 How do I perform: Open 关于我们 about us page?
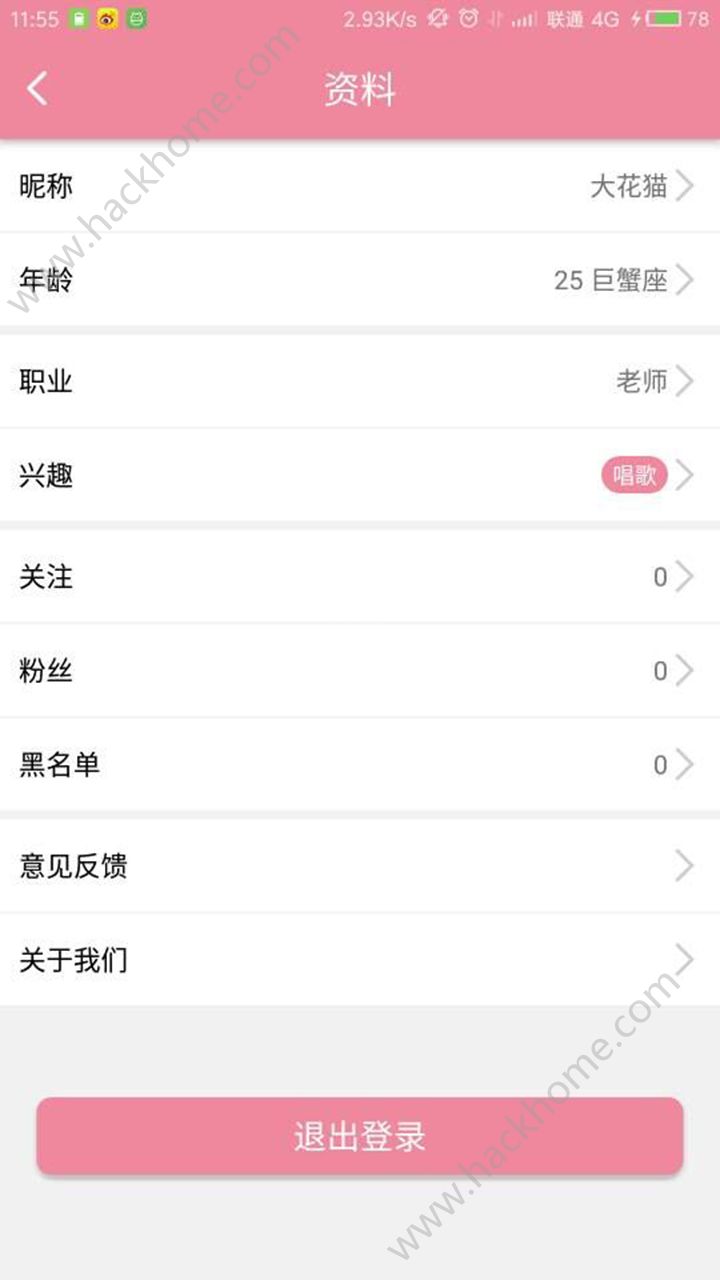coord(360,960)
